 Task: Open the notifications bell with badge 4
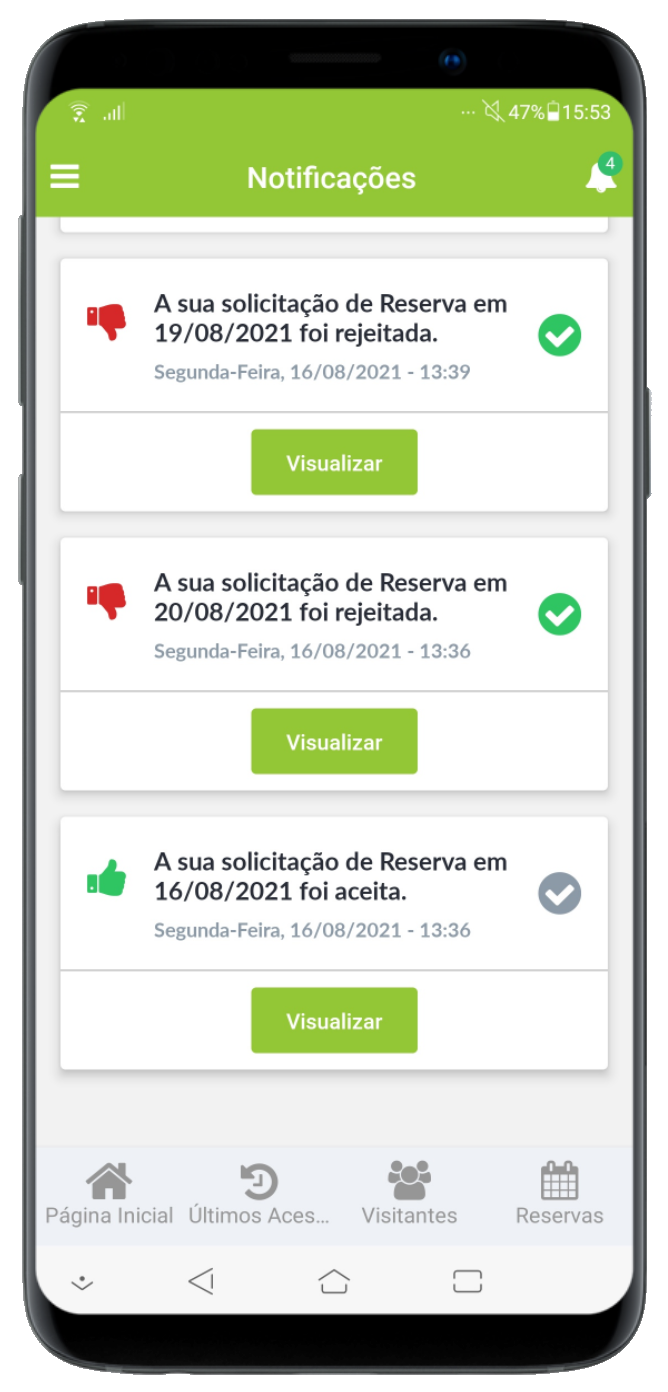tap(600, 177)
